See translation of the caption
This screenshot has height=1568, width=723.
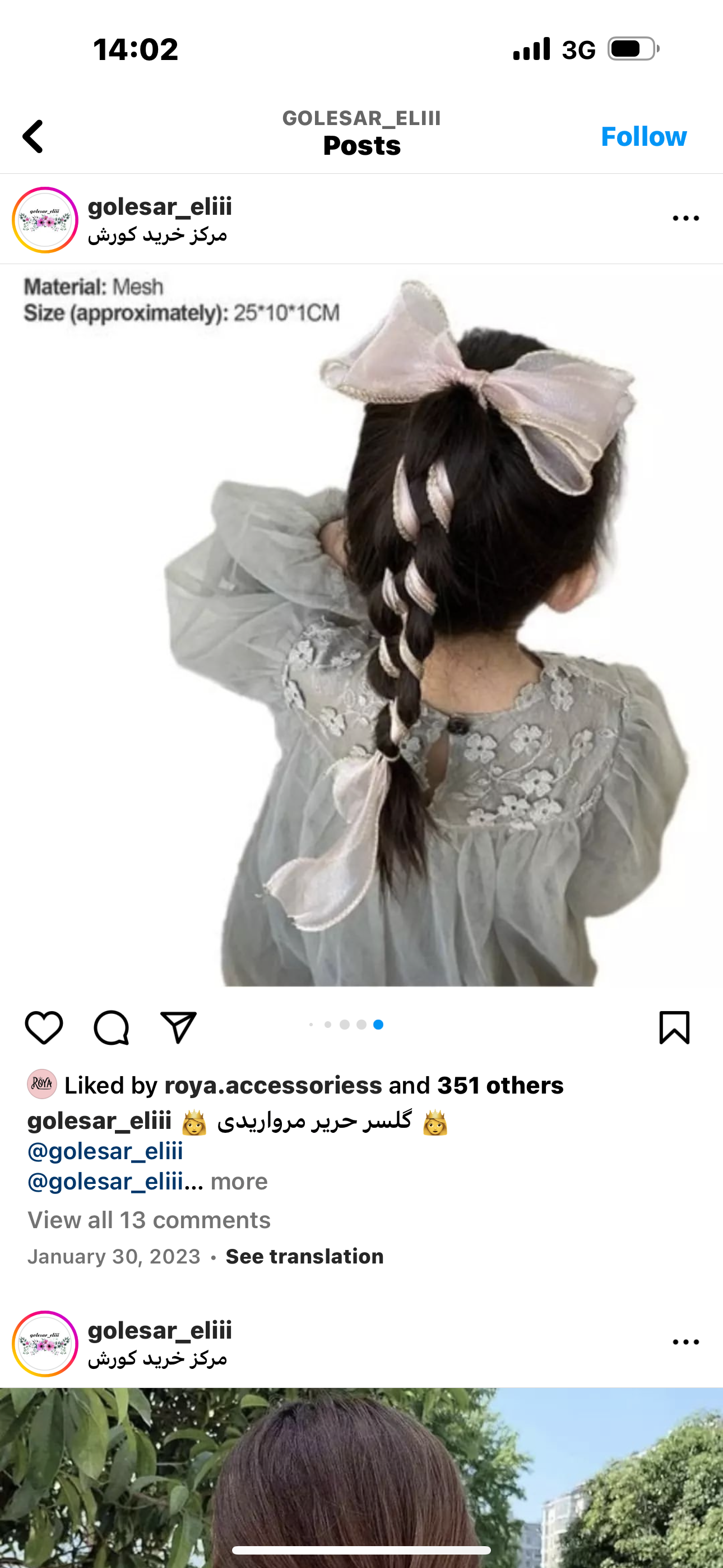(304, 1256)
